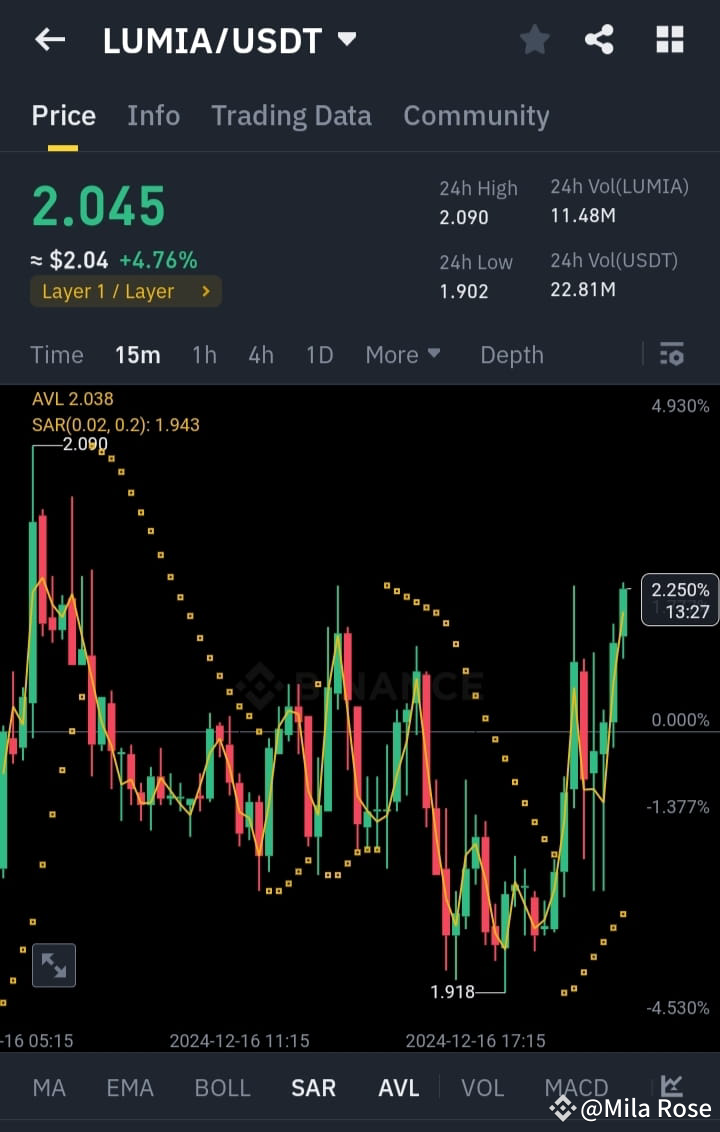Image resolution: width=720 pixels, height=1132 pixels.
Task: Open the share icon
Action: pyautogui.click(x=599, y=40)
